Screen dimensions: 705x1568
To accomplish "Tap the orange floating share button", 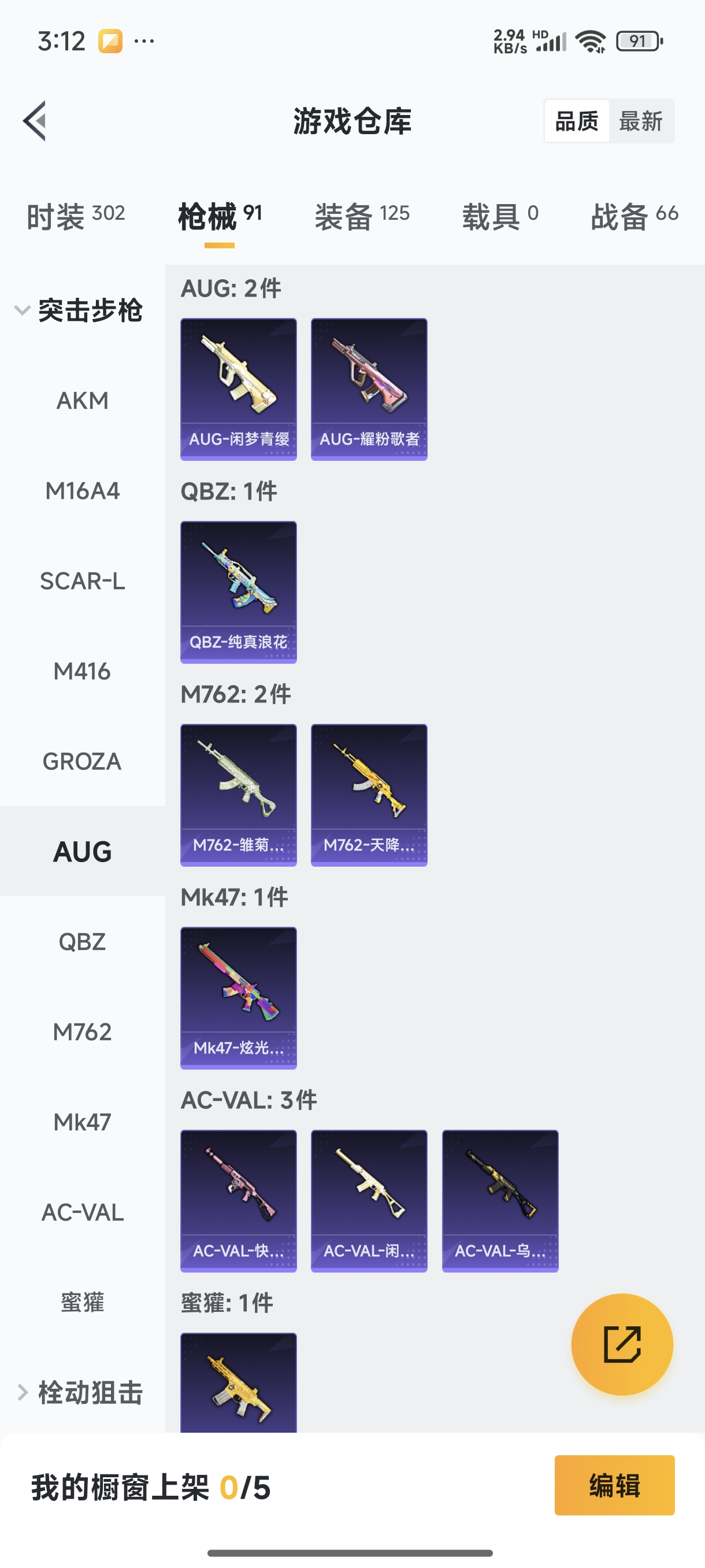I will 622,1344.
